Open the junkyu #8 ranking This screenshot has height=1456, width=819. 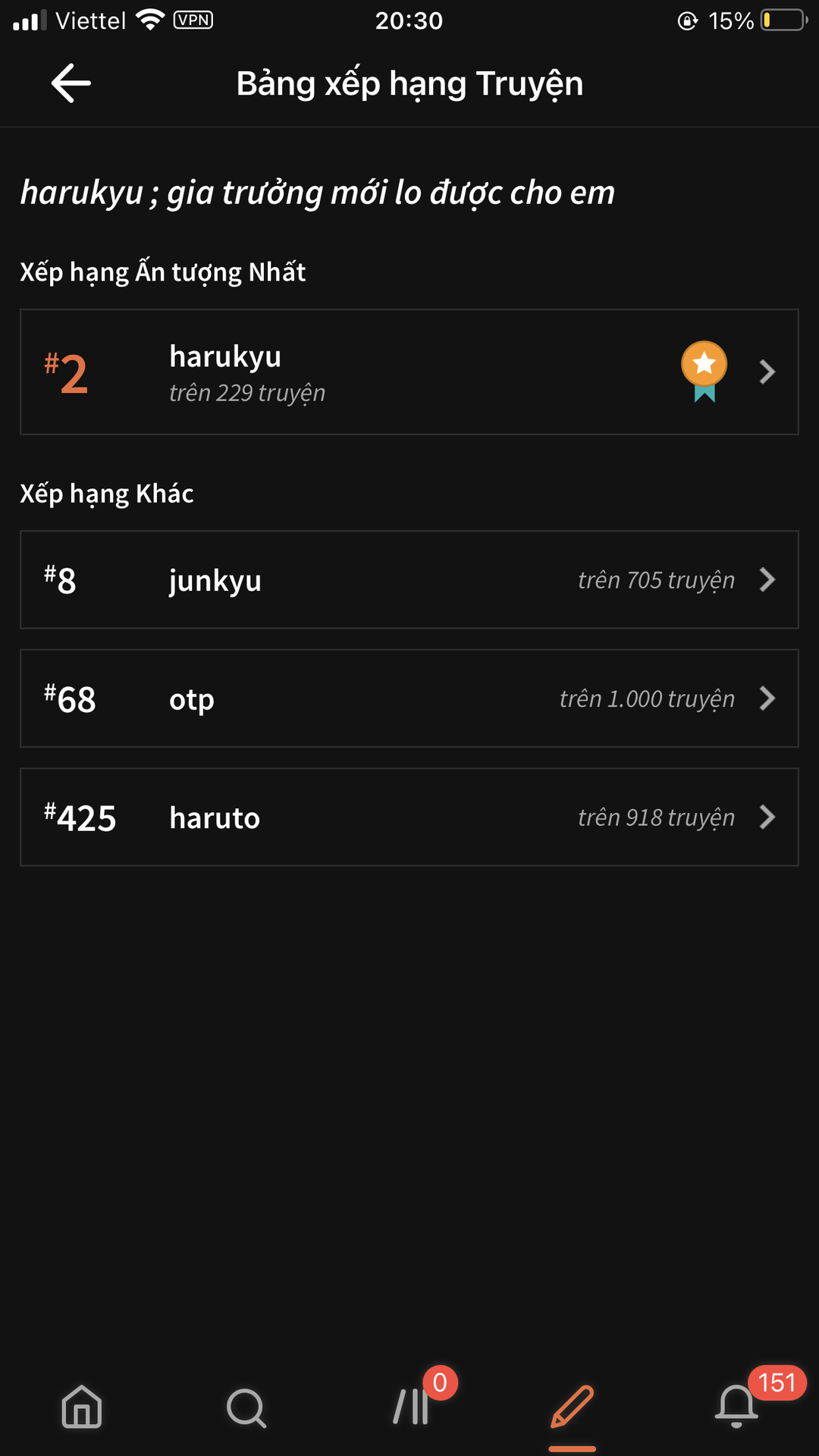coord(409,580)
